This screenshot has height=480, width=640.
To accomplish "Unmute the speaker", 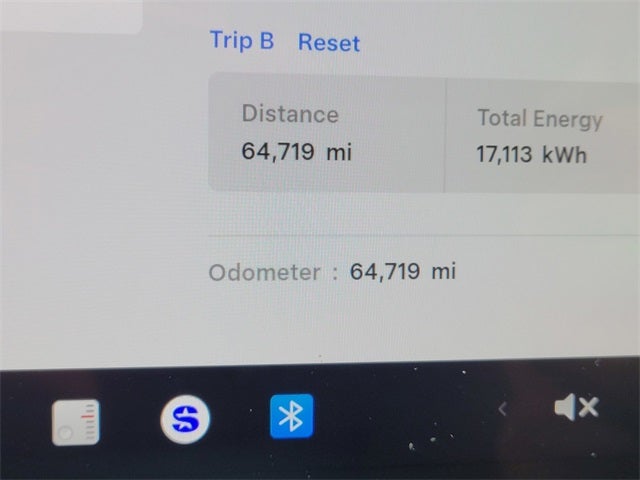I will click(x=575, y=407).
